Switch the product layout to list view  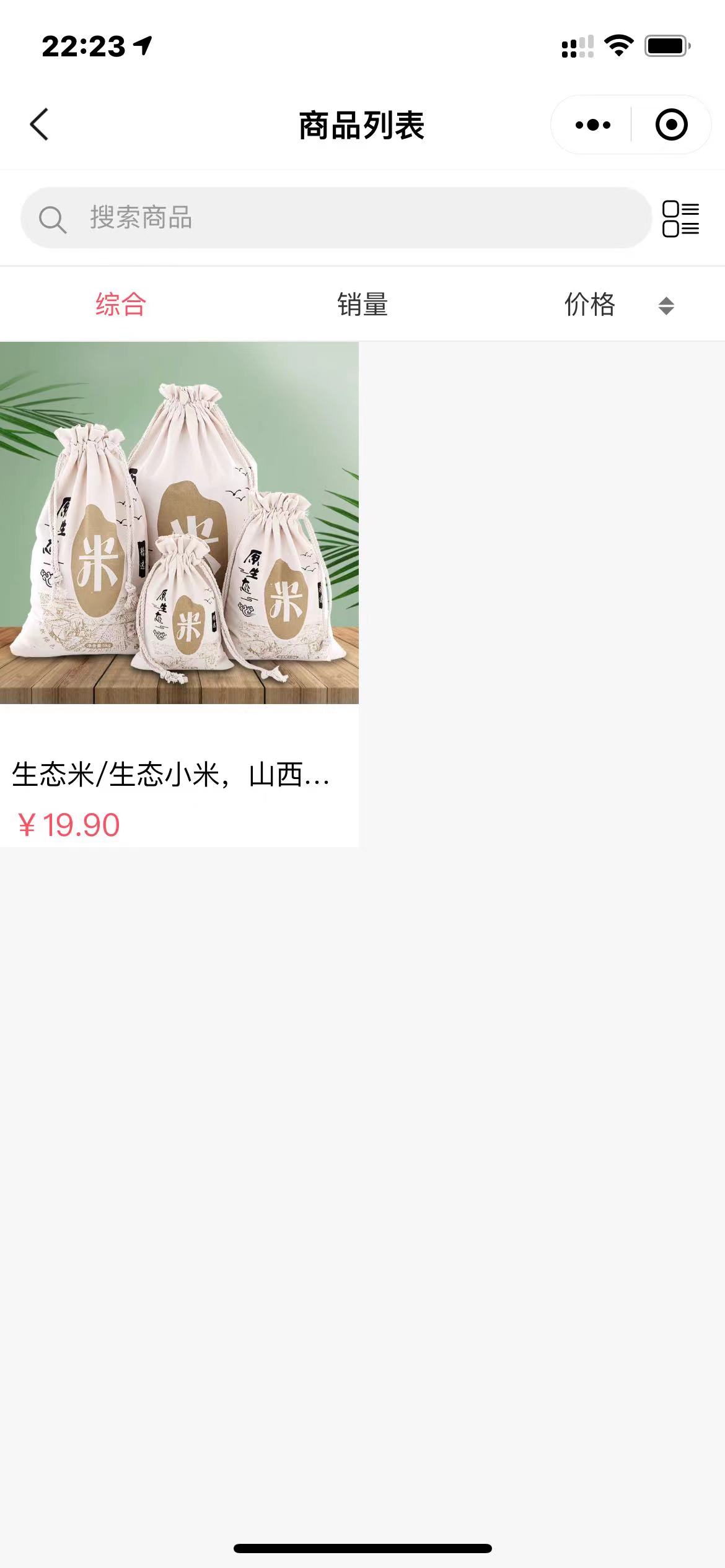pyautogui.click(x=680, y=219)
